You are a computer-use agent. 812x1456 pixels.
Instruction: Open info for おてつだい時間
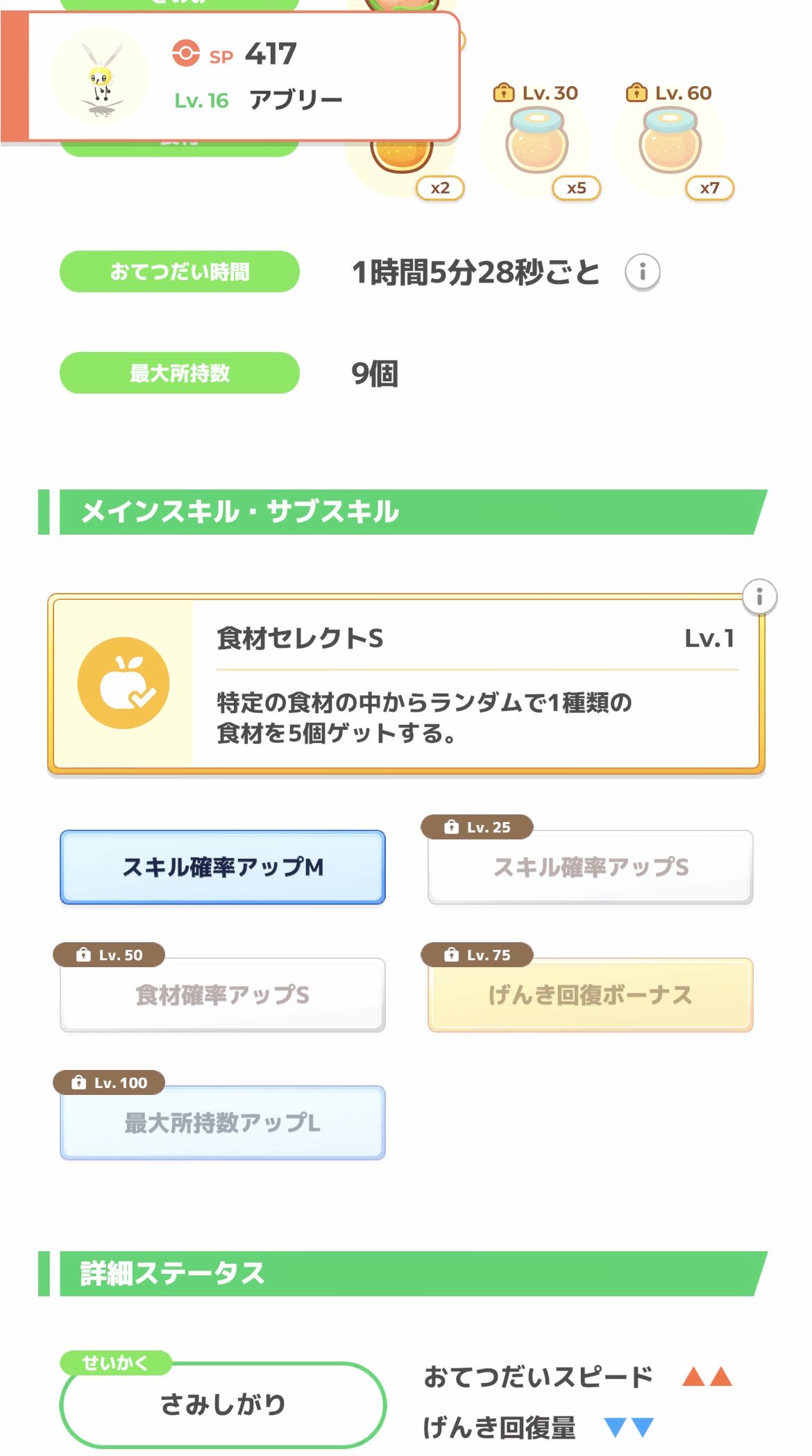coord(642,271)
